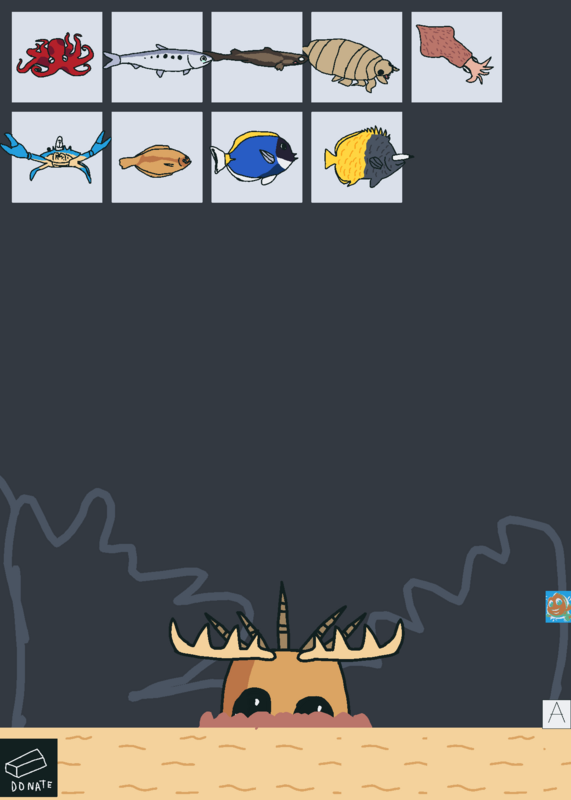Viewport: 571px width, 800px height.
Task: Select the red octopus tile
Action: point(57,57)
